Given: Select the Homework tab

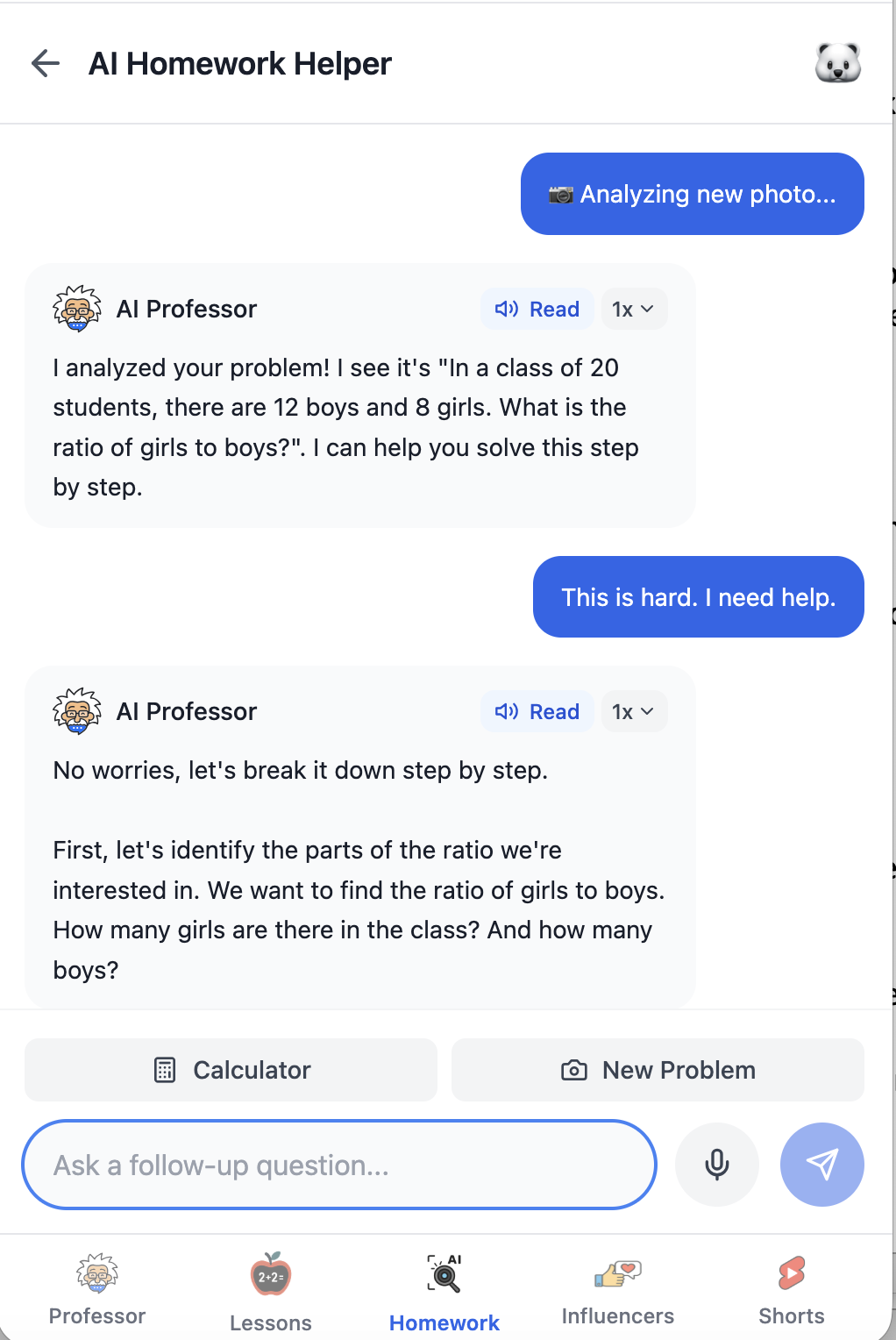Looking at the screenshot, I should tap(444, 1292).
